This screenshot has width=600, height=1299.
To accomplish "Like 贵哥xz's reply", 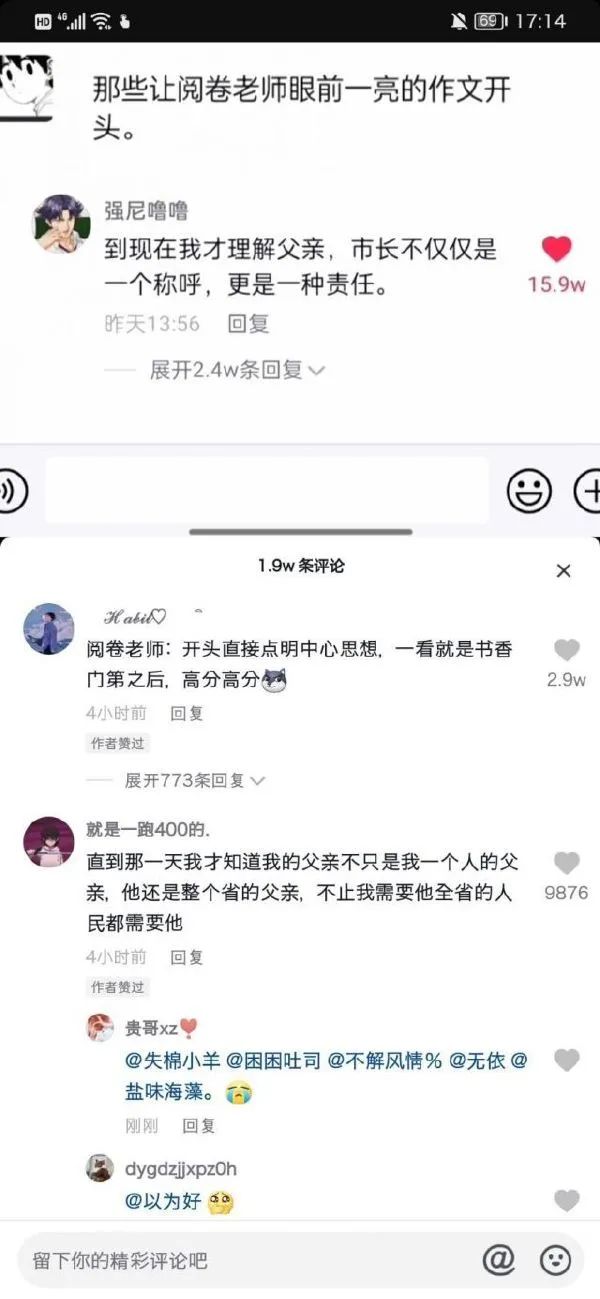I will [566, 1061].
